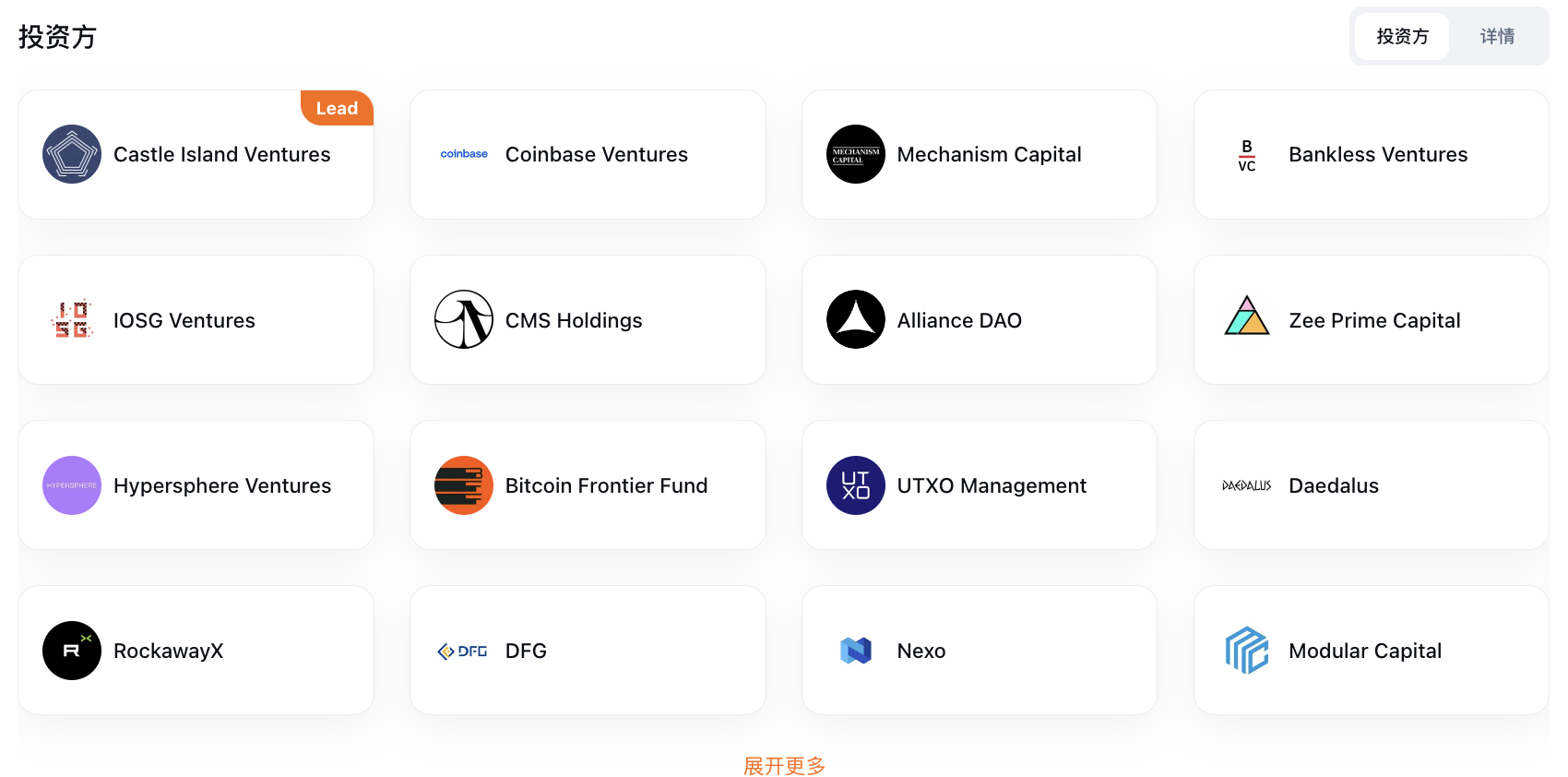Select the 投资方 segmented tab

click(x=1402, y=37)
